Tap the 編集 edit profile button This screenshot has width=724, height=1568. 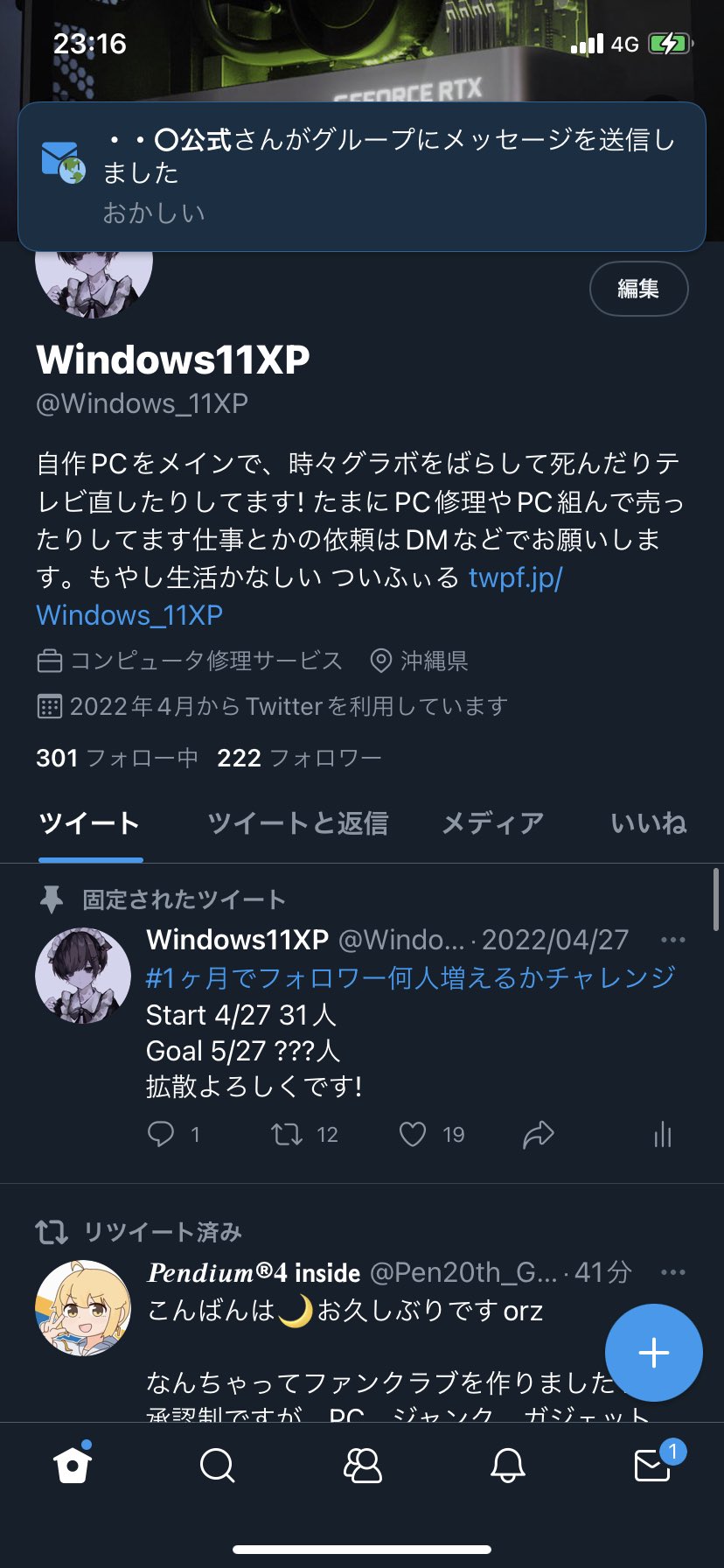point(638,289)
